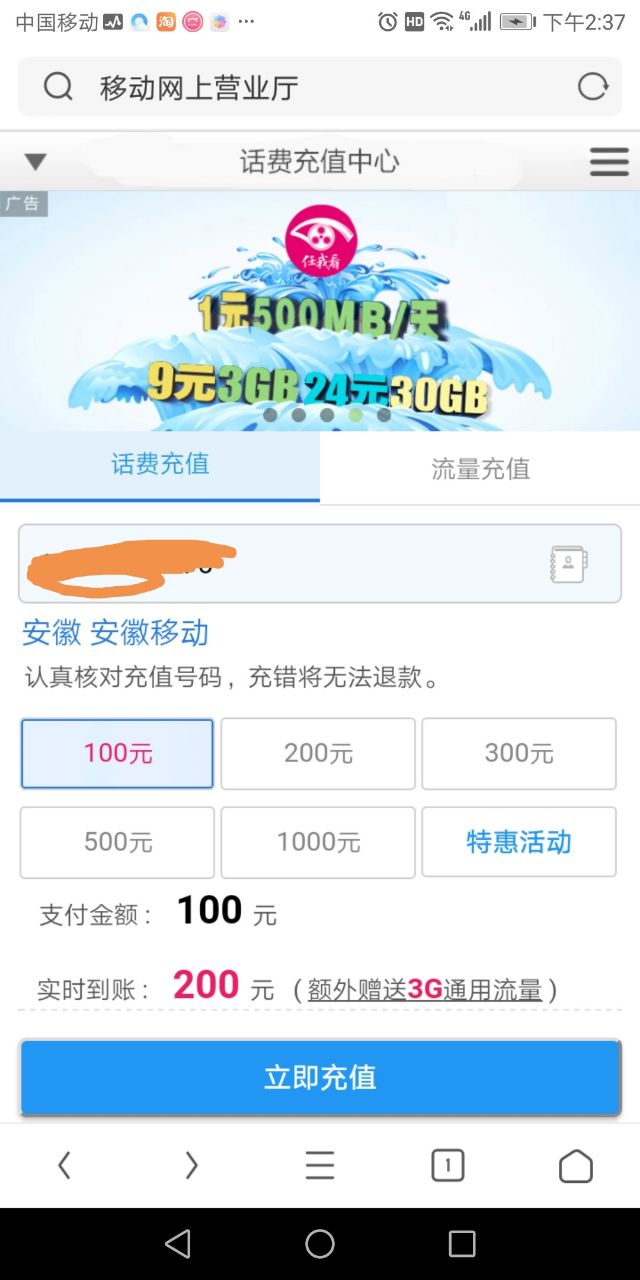Select the 100元 recharge amount
640x1280 pixels.
click(118, 753)
